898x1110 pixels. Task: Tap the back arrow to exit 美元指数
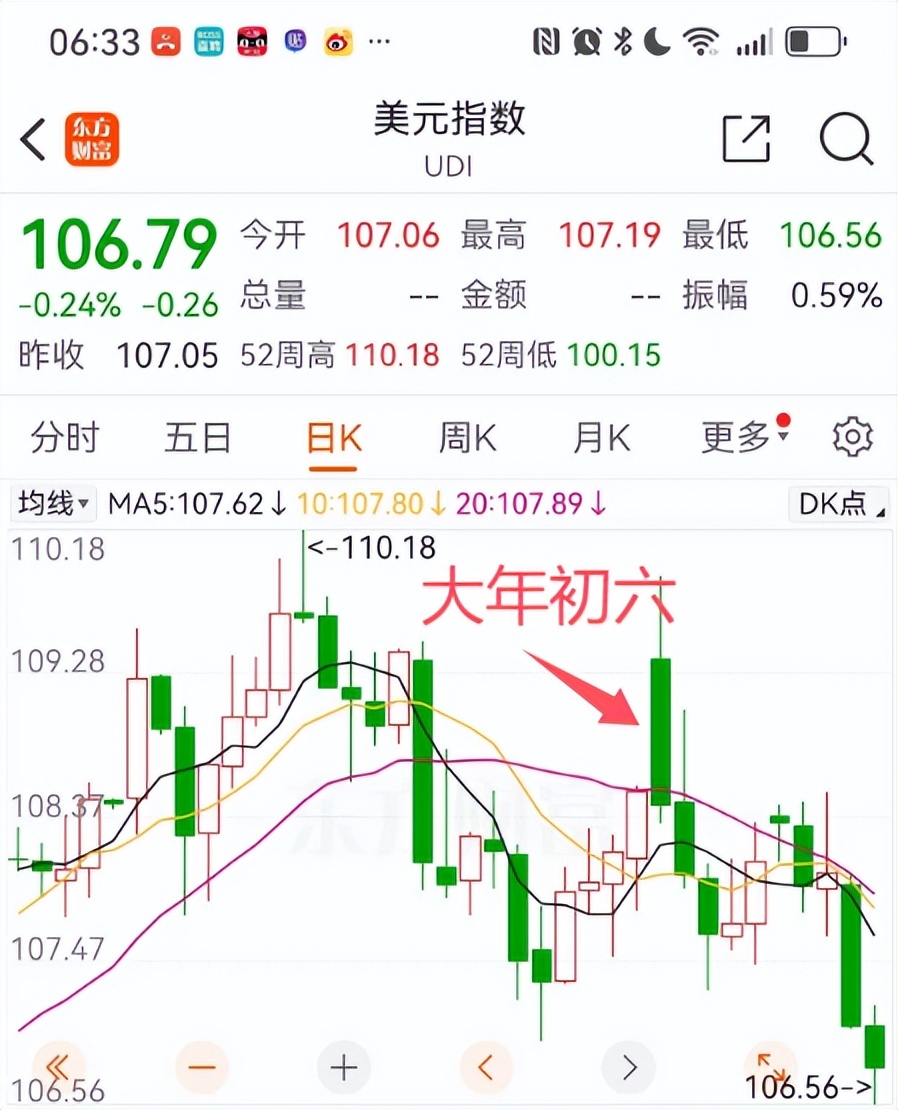(31, 139)
